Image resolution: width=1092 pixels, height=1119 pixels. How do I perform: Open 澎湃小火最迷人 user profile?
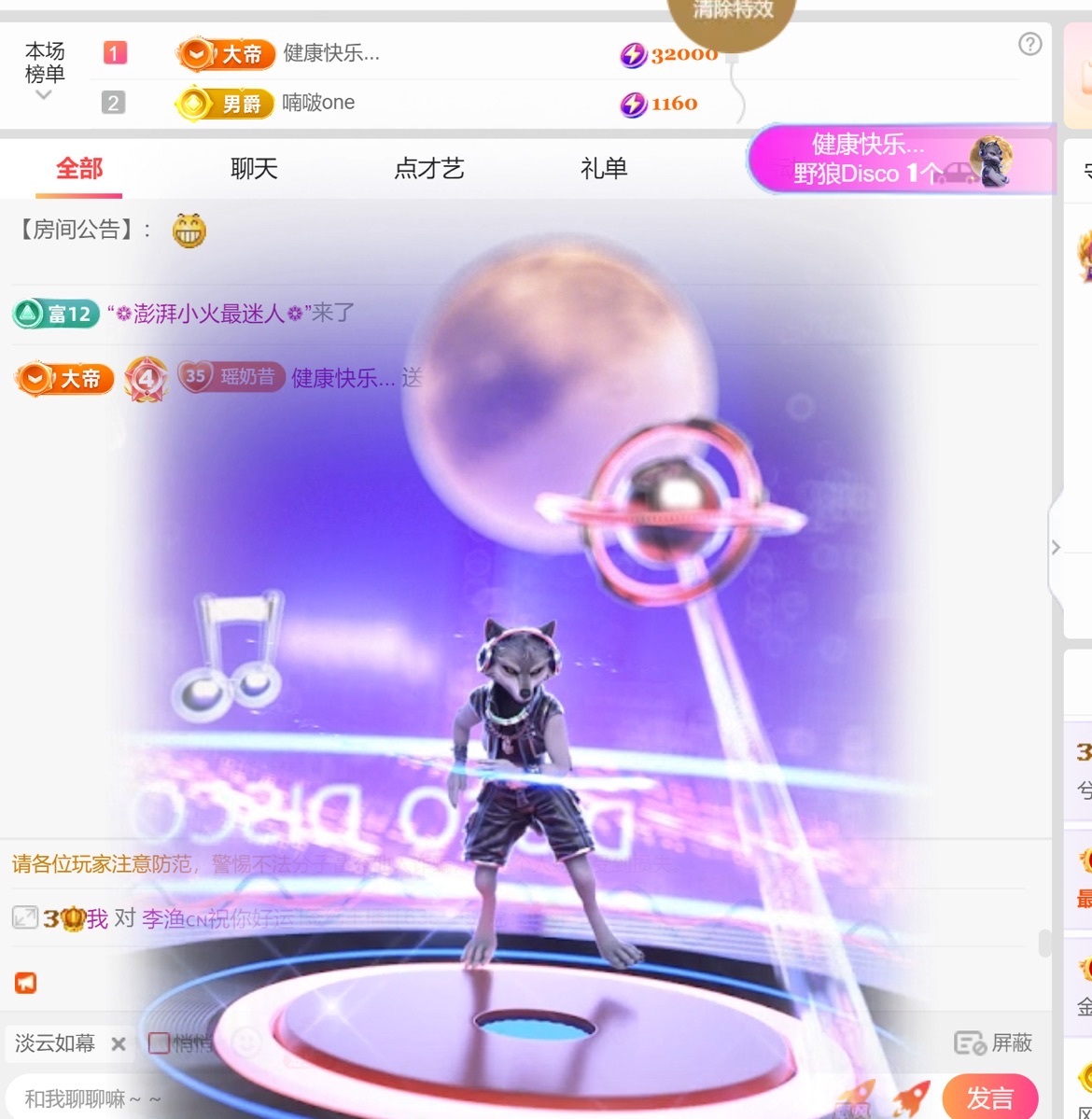tap(208, 314)
